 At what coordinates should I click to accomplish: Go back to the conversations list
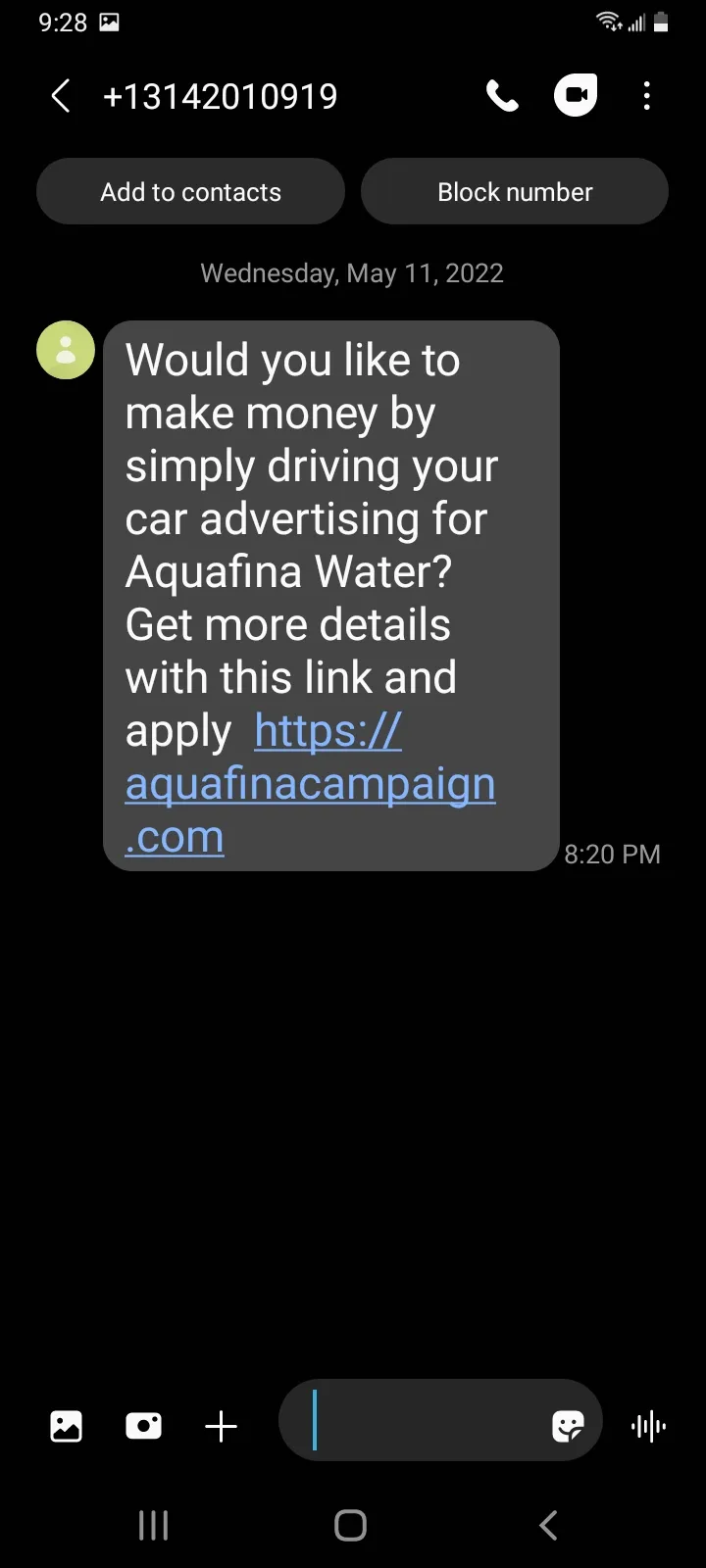click(x=61, y=96)
